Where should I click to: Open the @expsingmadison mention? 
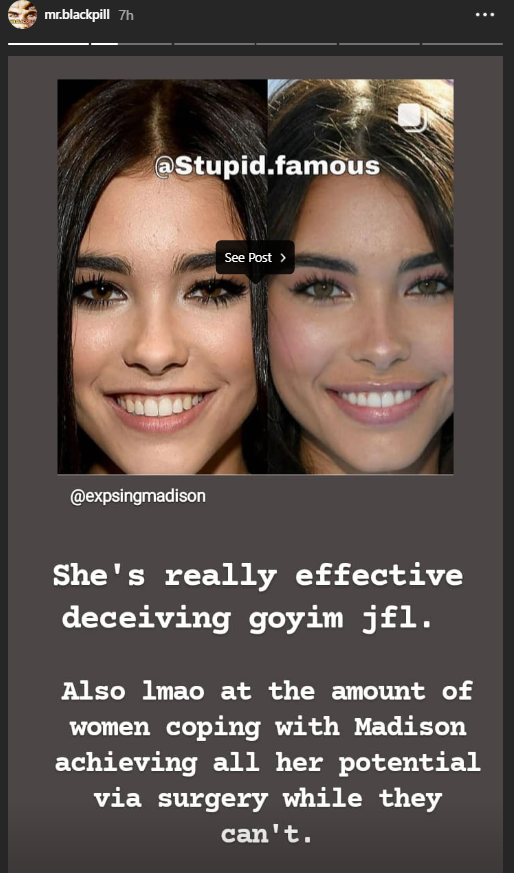[x=138, y=496]
